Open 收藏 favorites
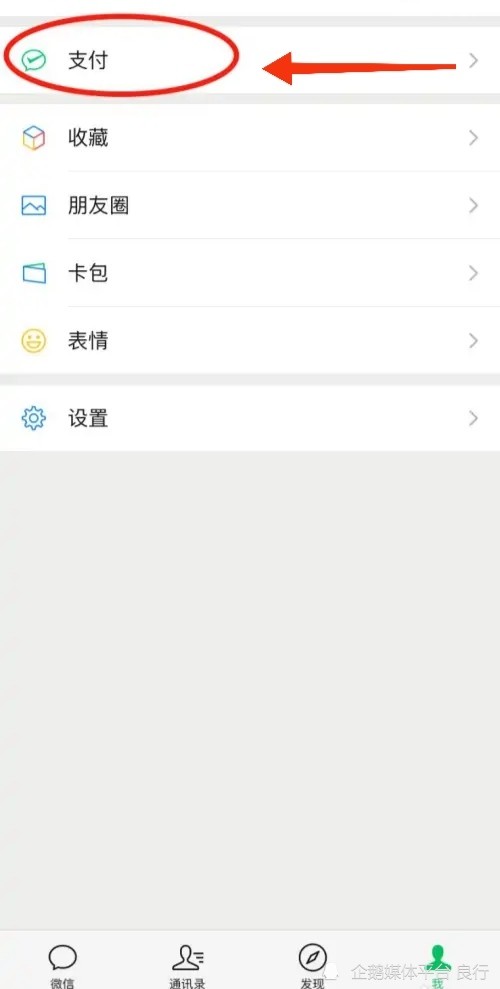The width and height of the screenshot is (500, 989). point(250,138)
